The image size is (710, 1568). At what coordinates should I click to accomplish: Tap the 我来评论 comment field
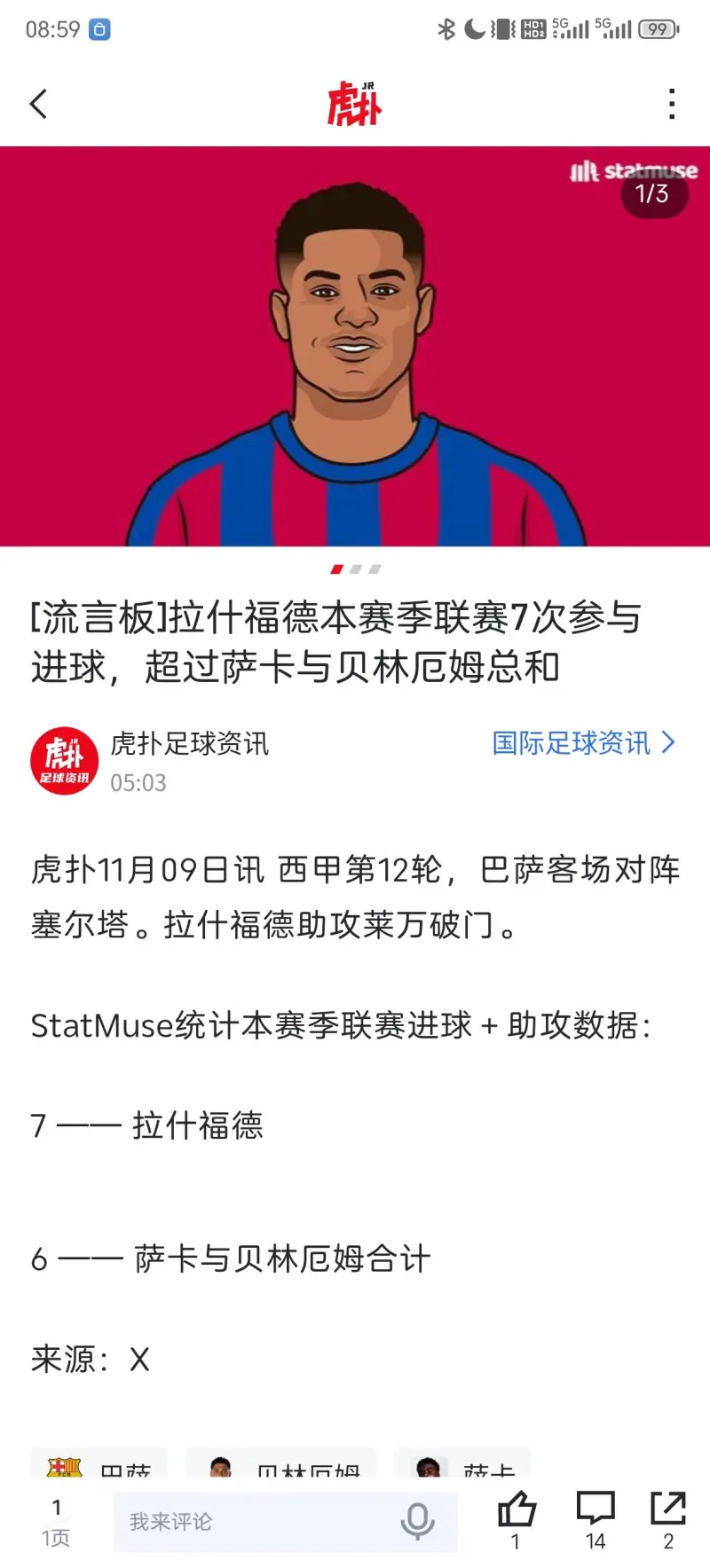coord(257,1522)
